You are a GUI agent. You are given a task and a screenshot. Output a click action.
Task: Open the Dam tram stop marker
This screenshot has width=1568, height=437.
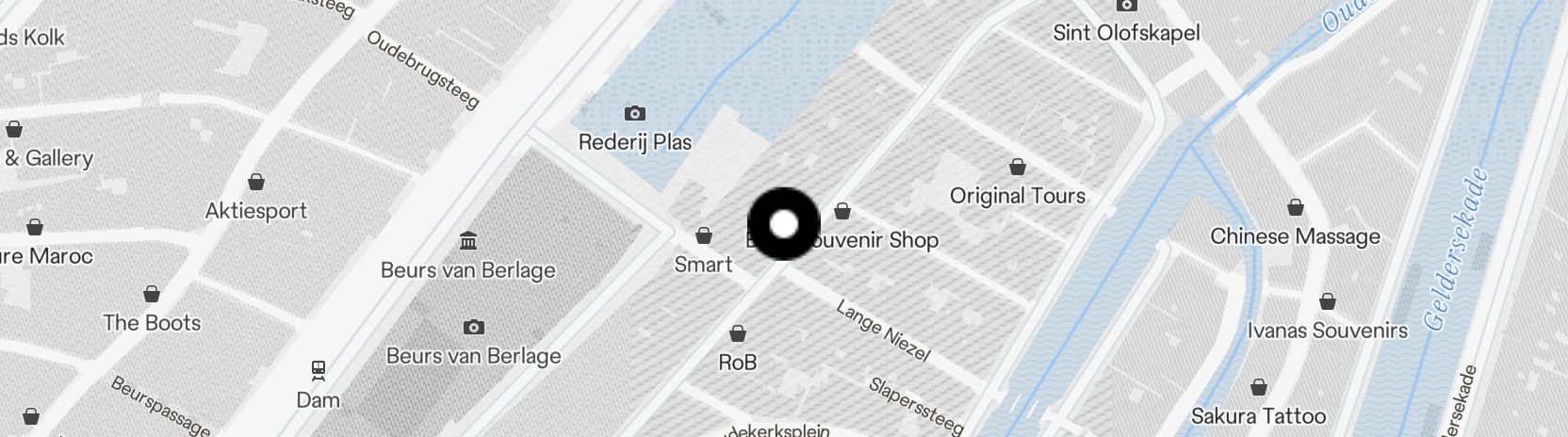point(318,370)
